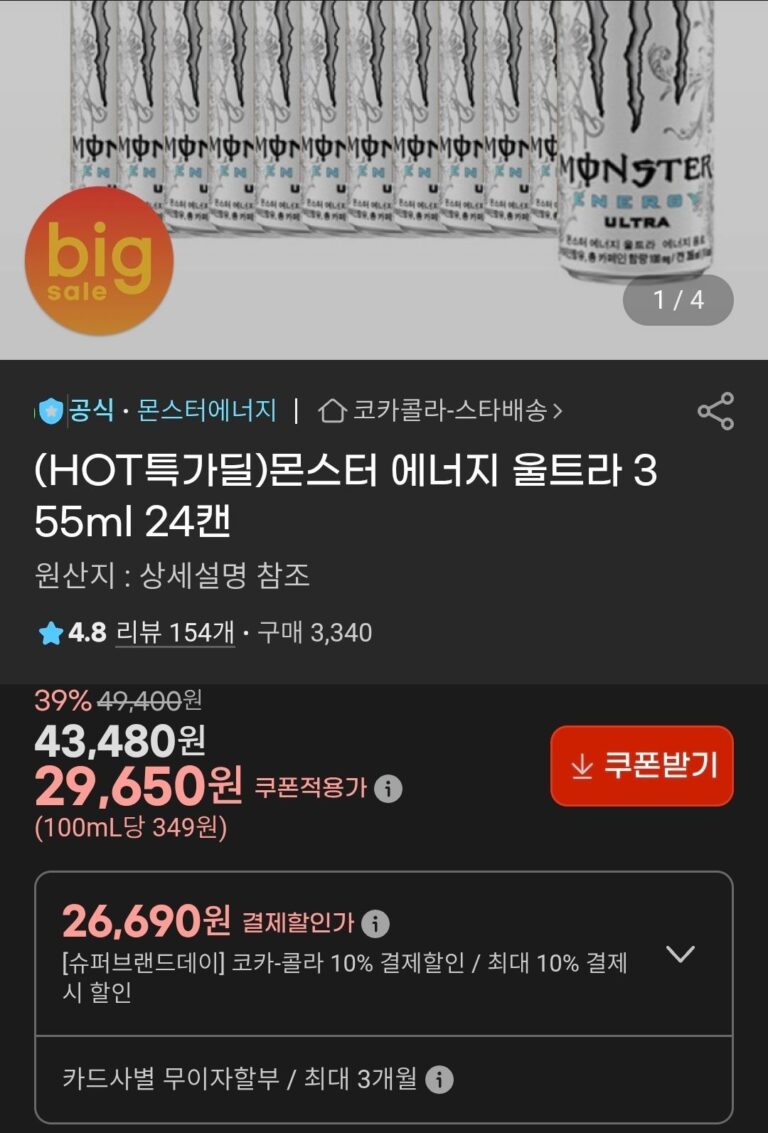Tap the 쿠폰받기 coupon download button
The height and width of the screenshot is (1133, 768).
[641, 766]
